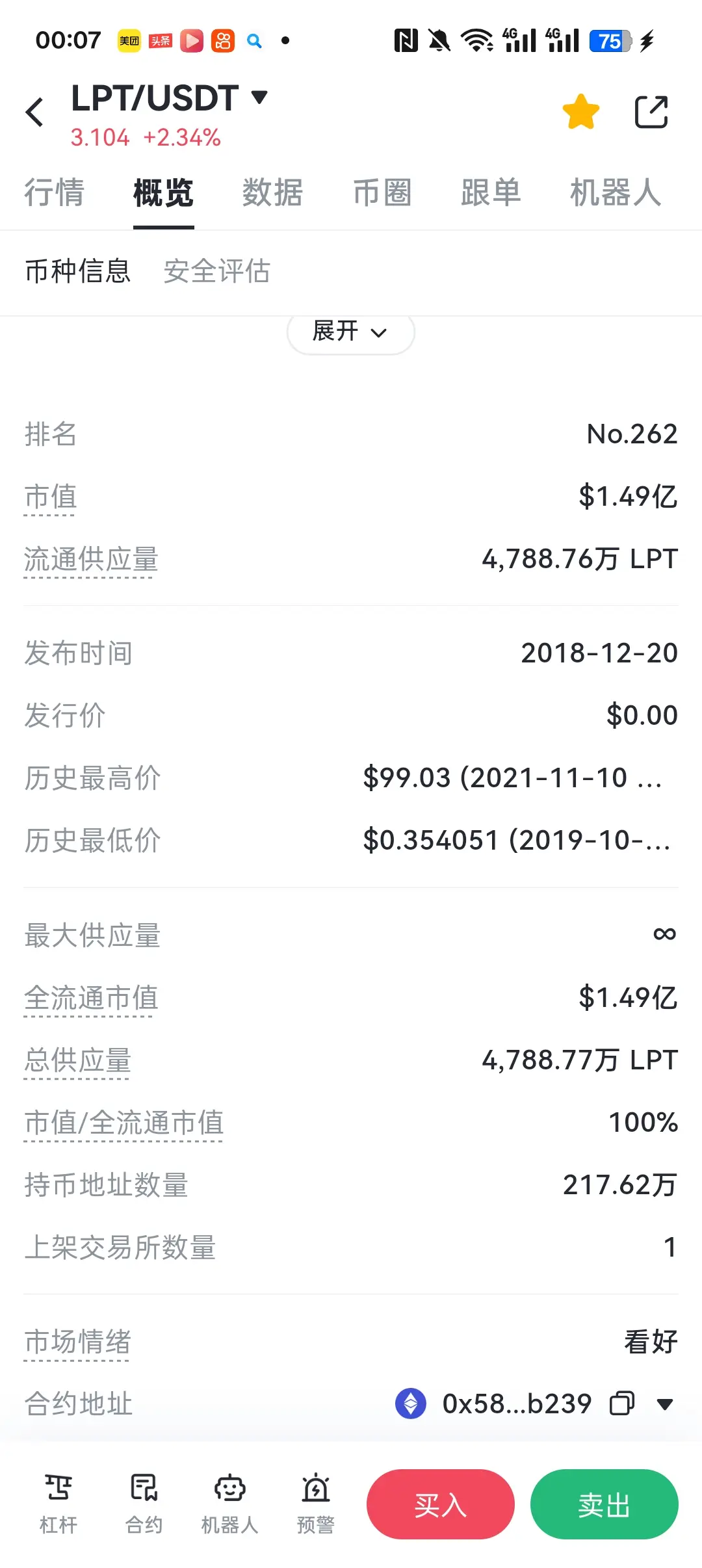Copy the contract address 0x58...b239
Viewport: 702px width, 1568px height.
[621, 1403]
